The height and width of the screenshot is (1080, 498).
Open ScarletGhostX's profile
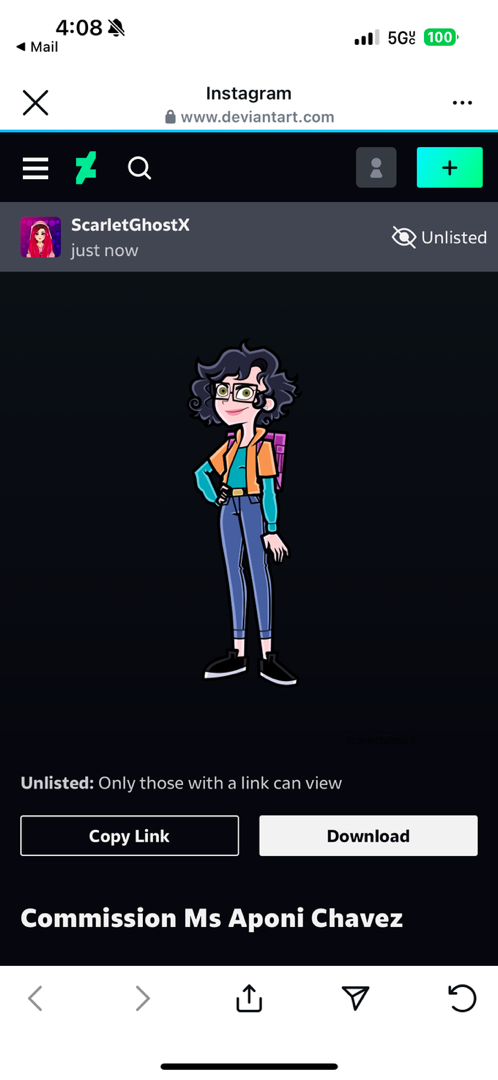[130, 225]
